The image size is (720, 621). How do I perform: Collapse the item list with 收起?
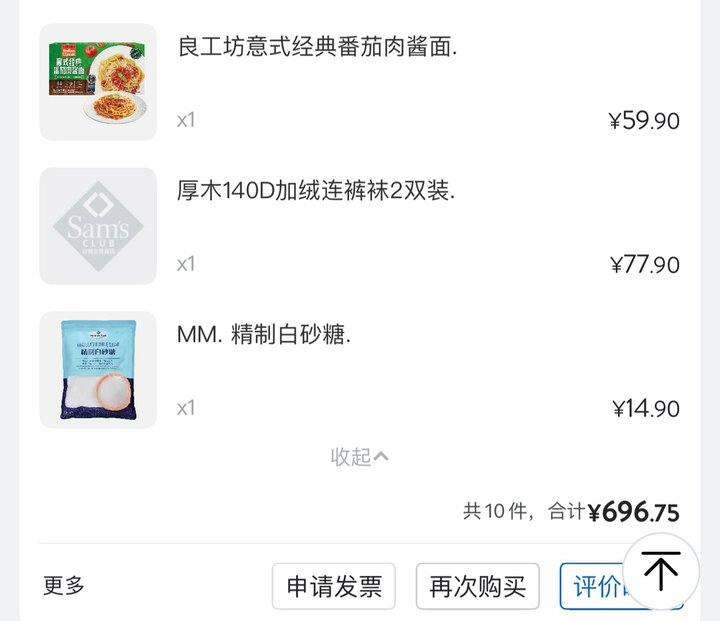tap(359, 457)
